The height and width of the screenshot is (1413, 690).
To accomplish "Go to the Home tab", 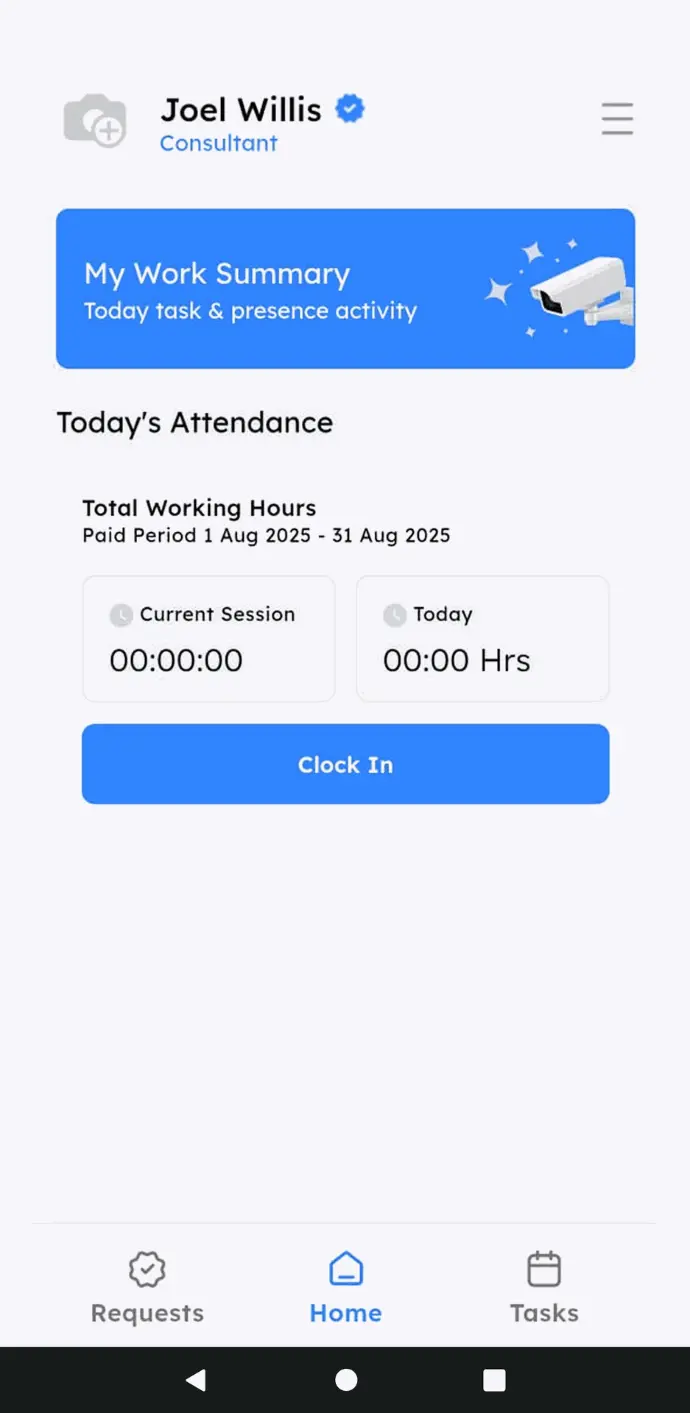I will click(345, 1287).
